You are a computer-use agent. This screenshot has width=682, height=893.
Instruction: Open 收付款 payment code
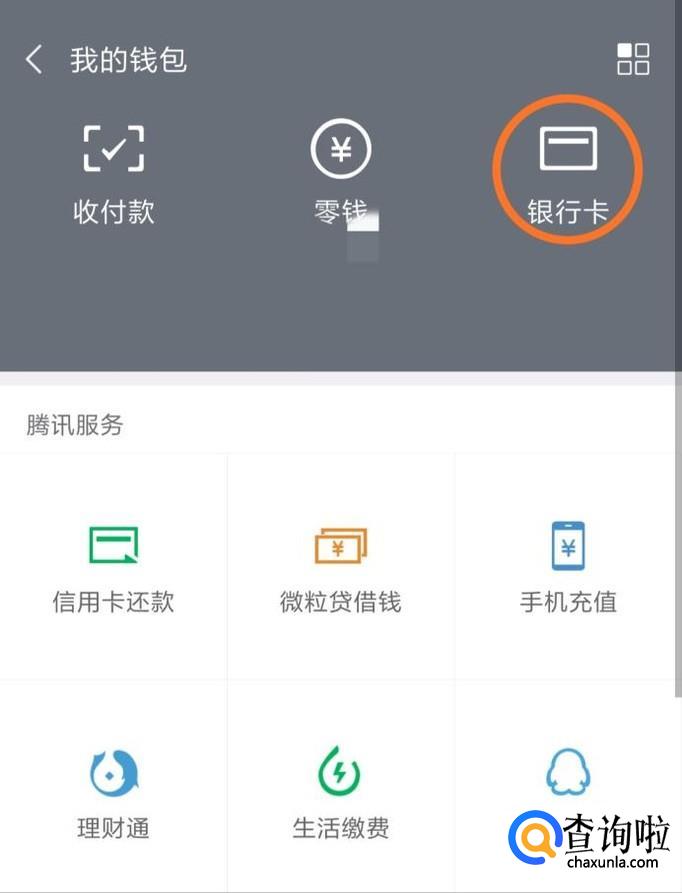pyautogui.click(x=113, y=172)
